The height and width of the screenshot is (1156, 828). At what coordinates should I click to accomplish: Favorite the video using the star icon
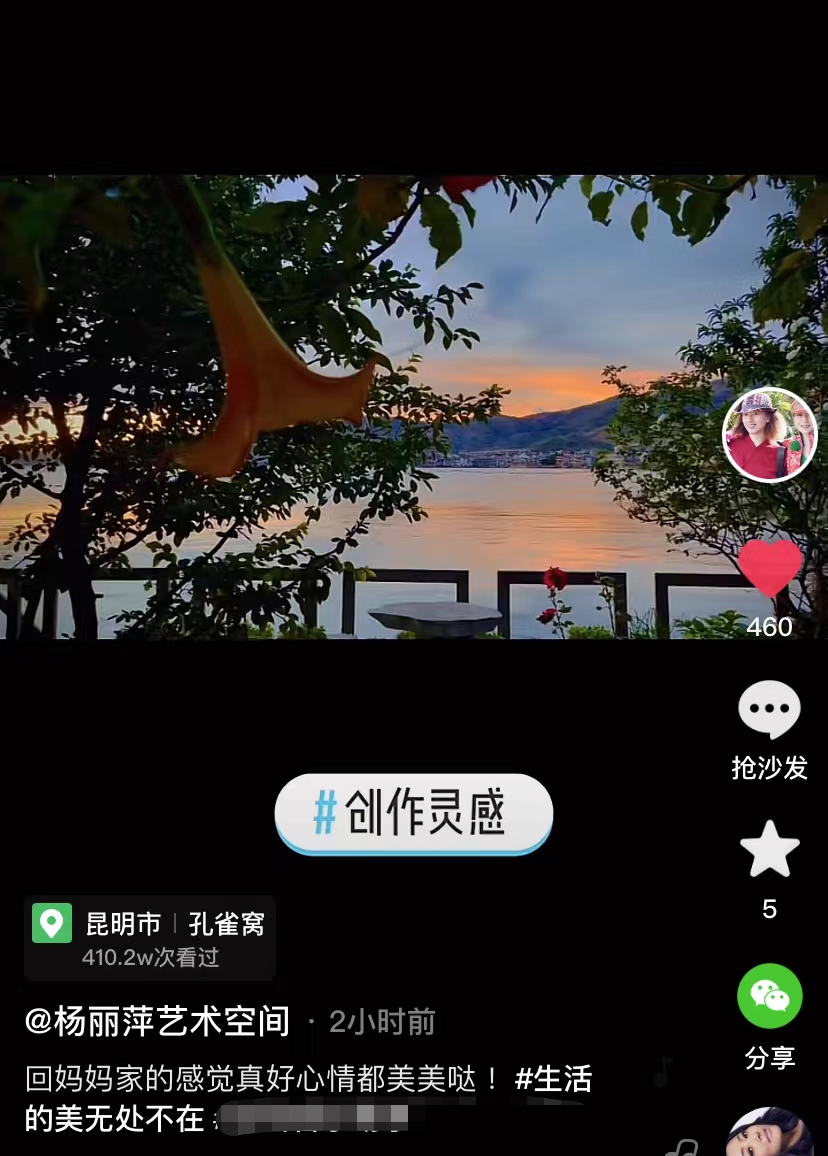pyautogui.click(x=769, y=848)
